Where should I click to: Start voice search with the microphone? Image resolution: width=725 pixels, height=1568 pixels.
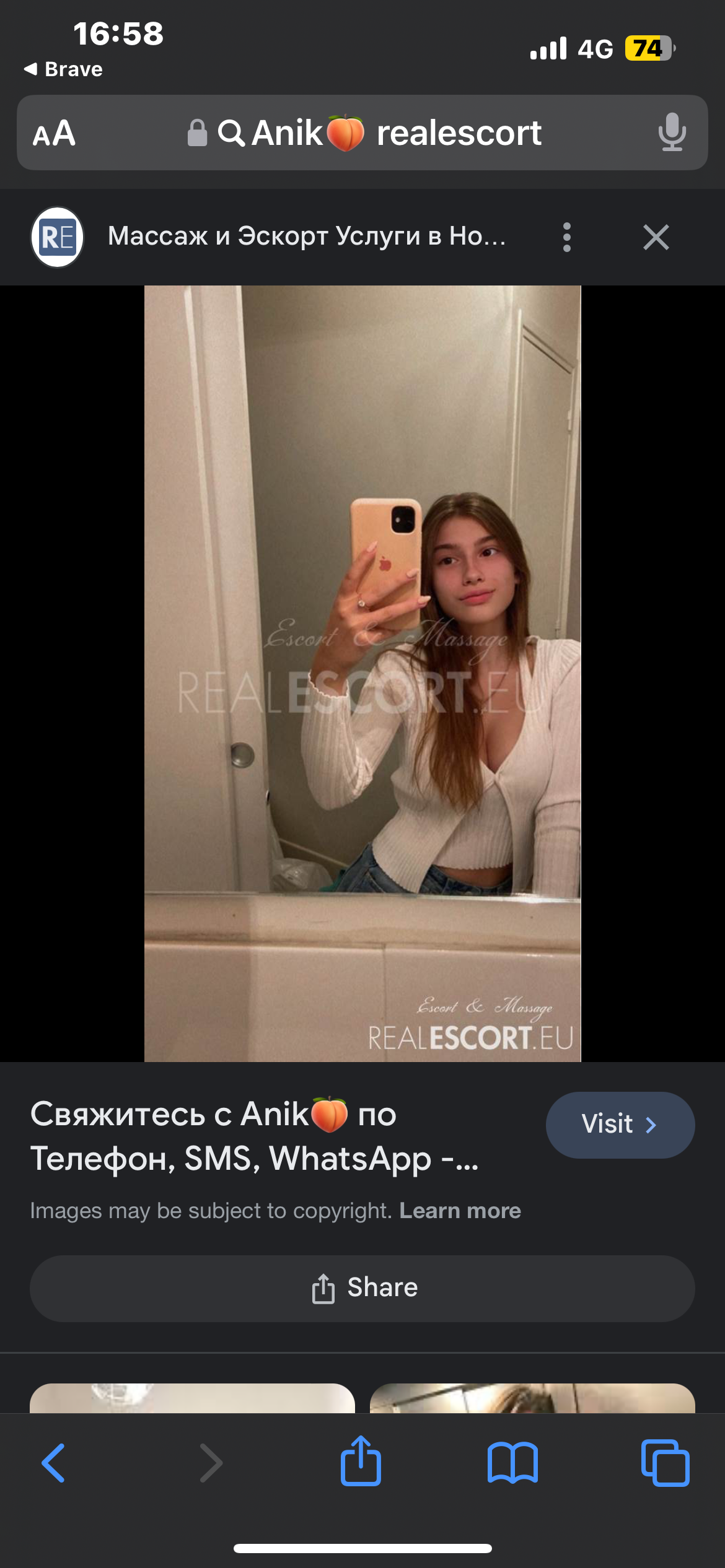click(672, 133)
